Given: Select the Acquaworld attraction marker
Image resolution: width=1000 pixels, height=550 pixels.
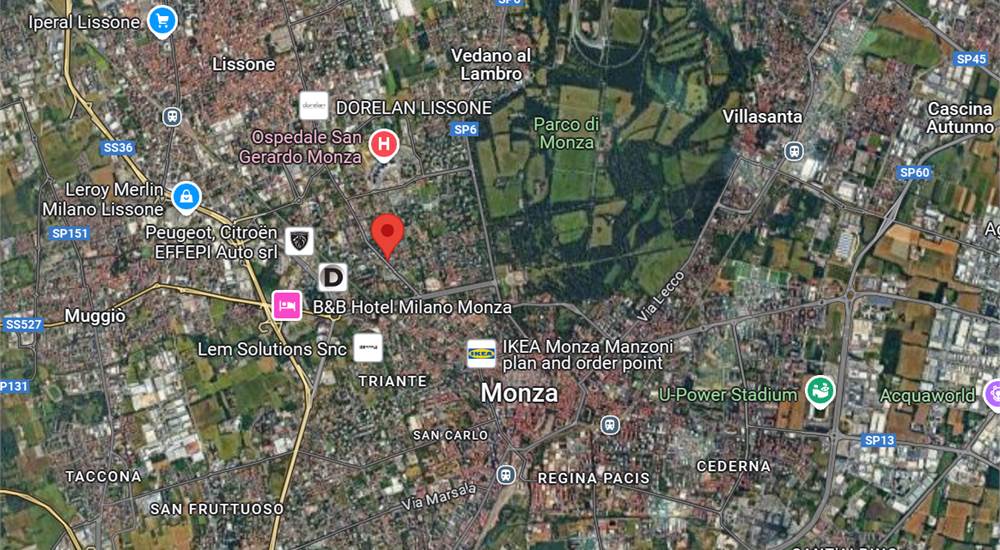Looking at the screenshot, I should point(993,394).
